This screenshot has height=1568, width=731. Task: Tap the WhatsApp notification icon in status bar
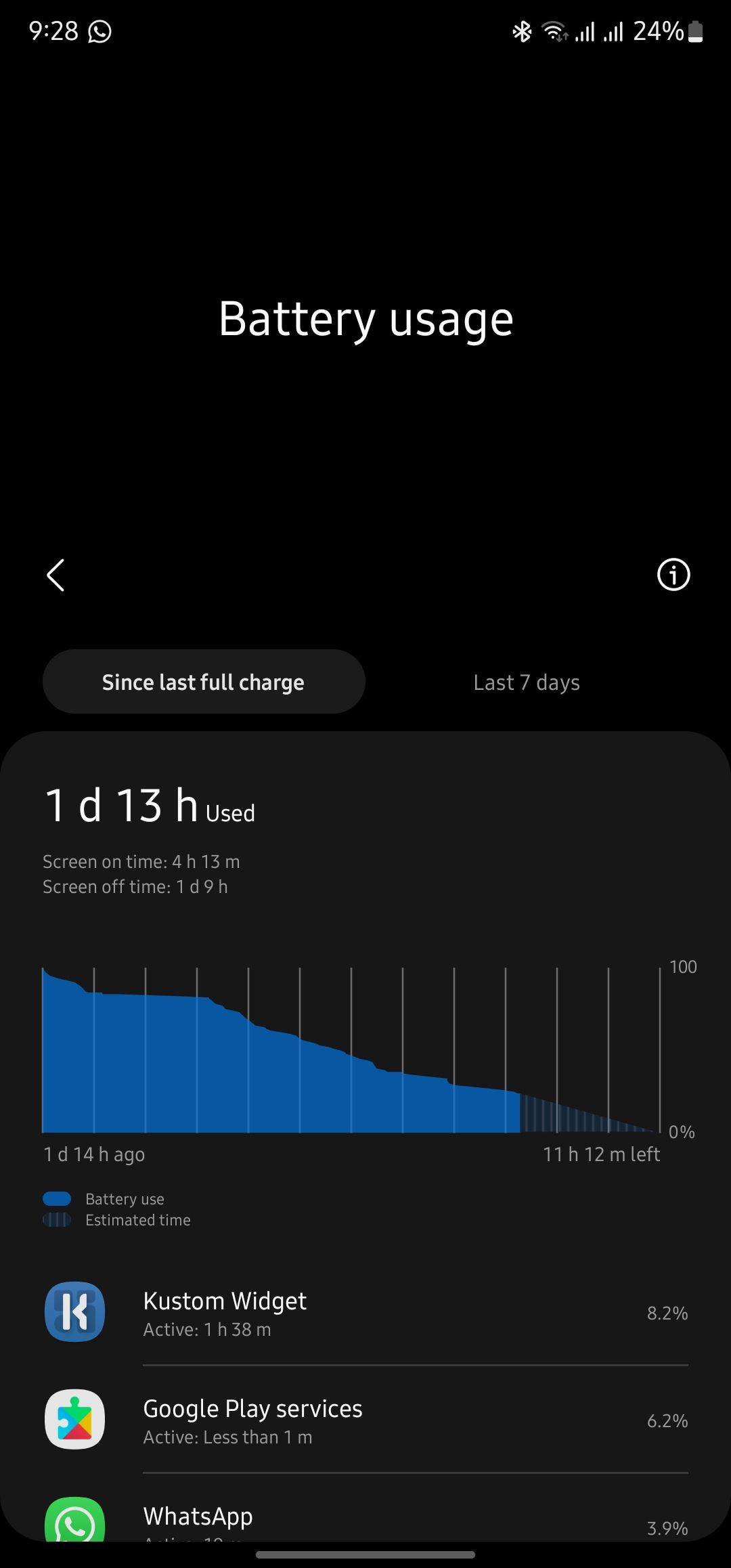[x=100, y=31]
